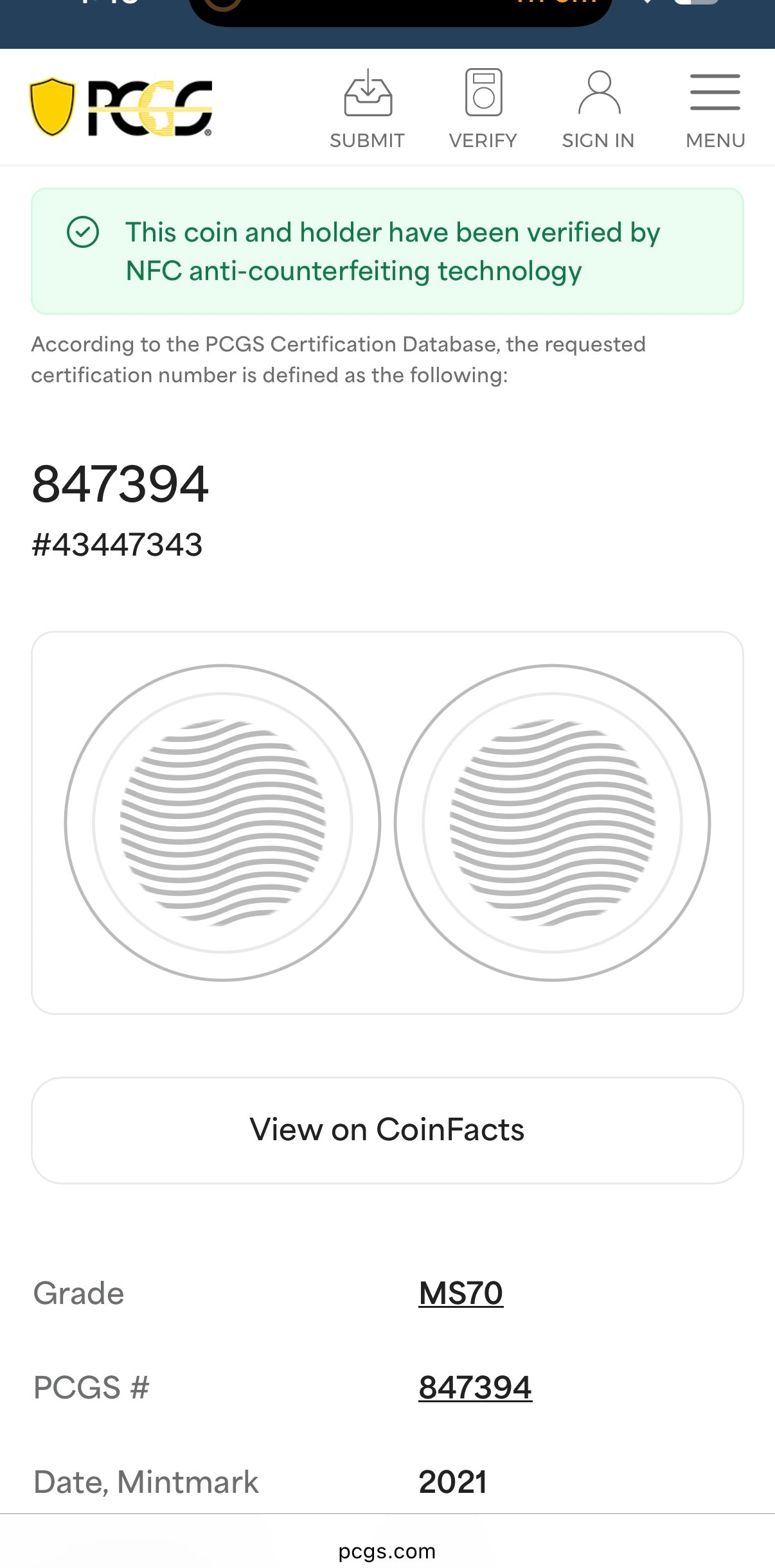Open the MS70 grade link
This screenshot has width=775, height=1568.
pyautogui.click(x=460, y=1293)
